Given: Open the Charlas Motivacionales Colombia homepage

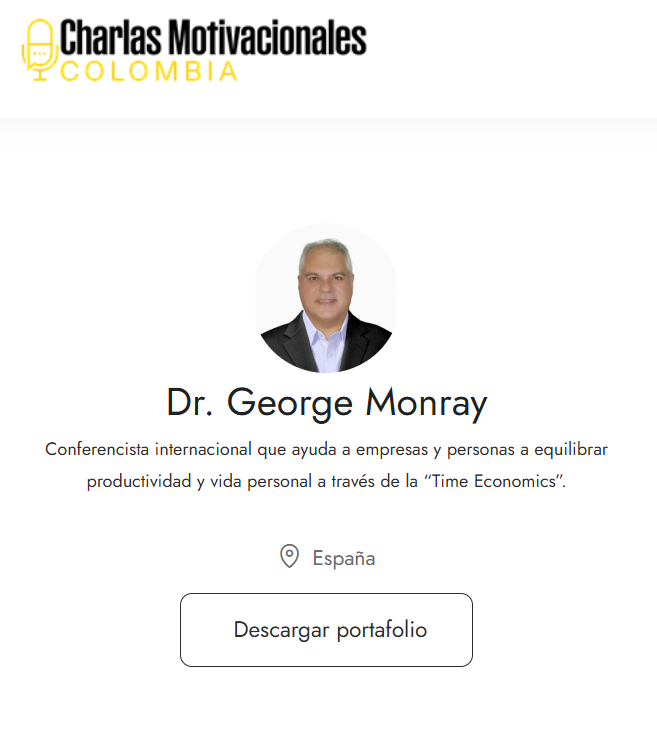Looking at the screenshot, I should pyautogui.click(x=194, y=50).
